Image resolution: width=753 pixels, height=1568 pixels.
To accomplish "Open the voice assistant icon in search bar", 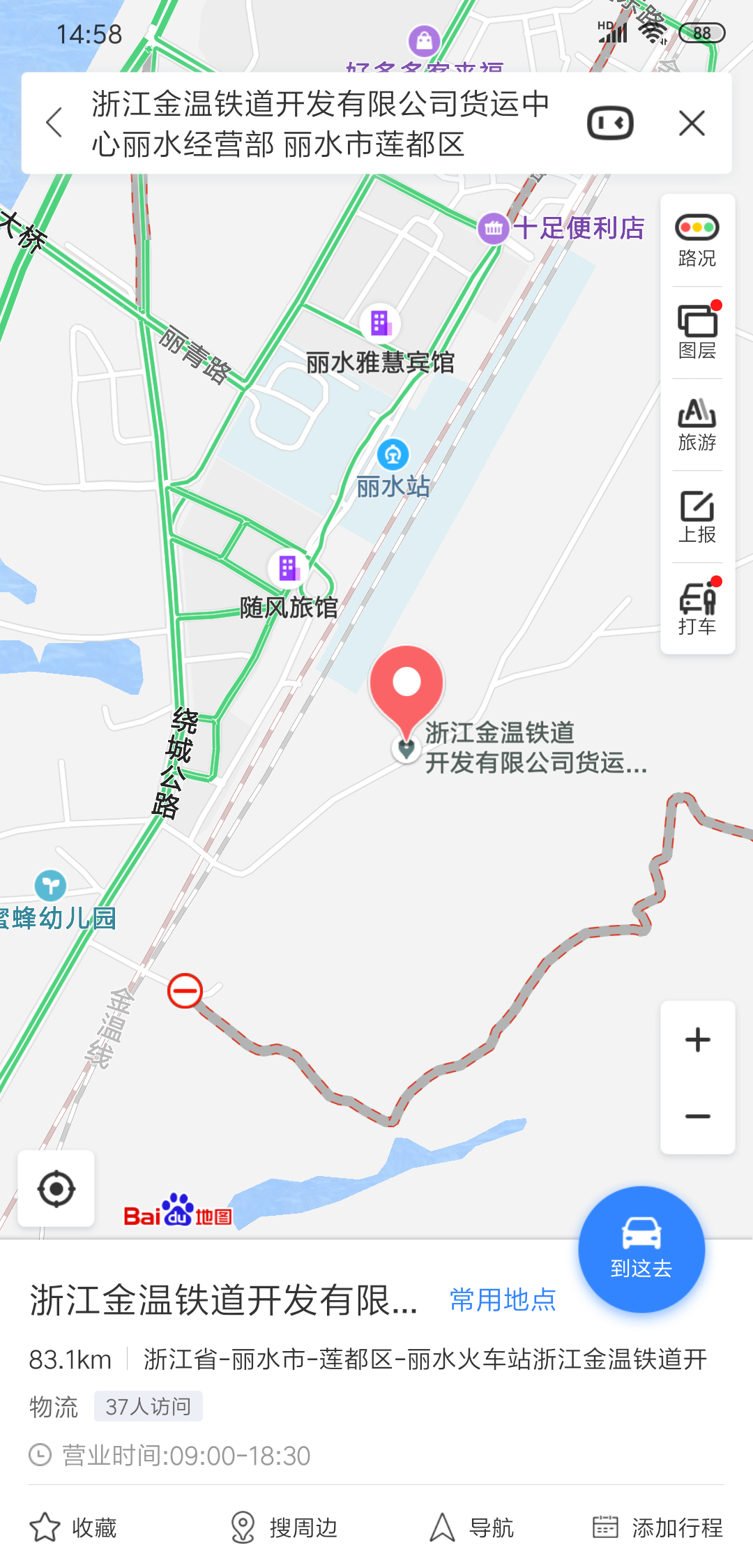I will tap(610, 123).
